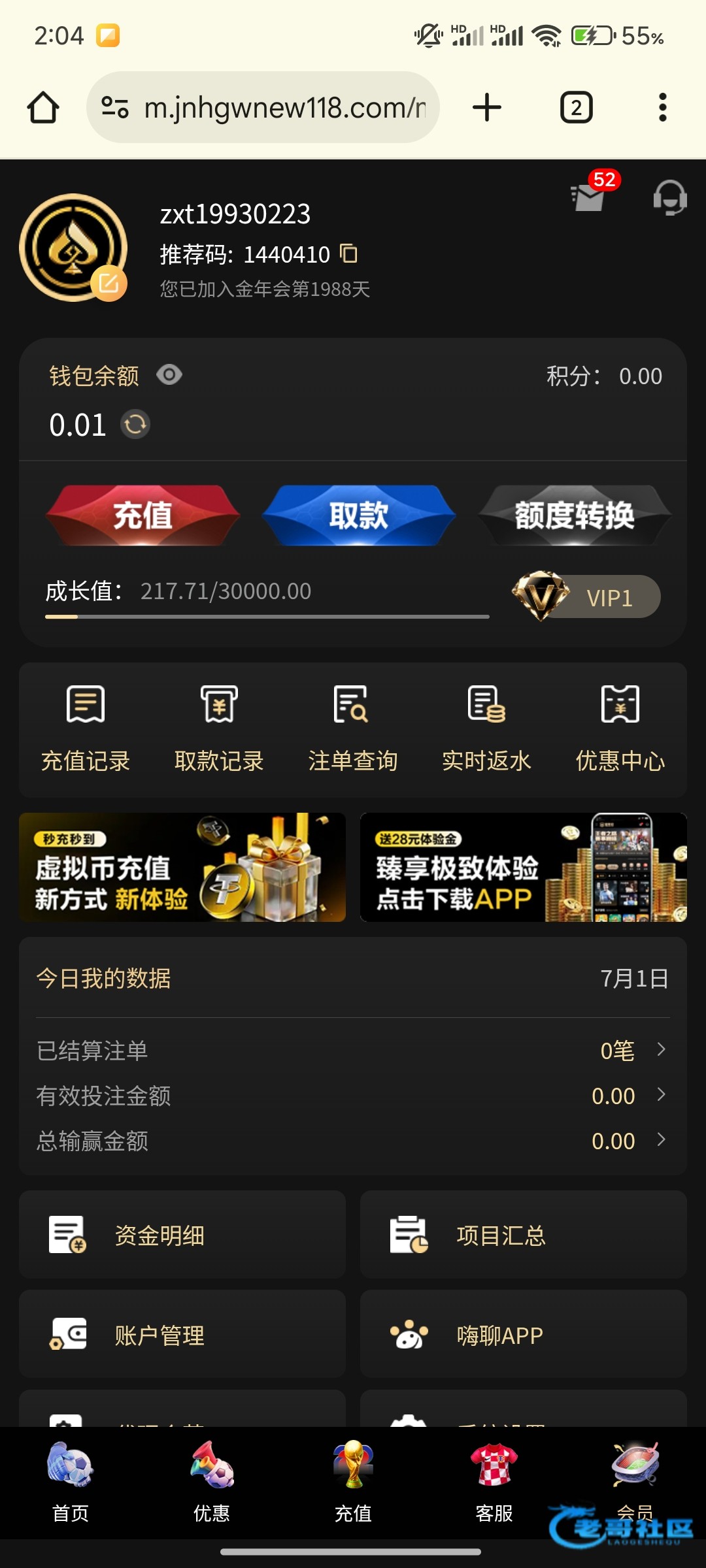Open the 点击下载APP banner
706x1568 pixels.
click(524, 867)
